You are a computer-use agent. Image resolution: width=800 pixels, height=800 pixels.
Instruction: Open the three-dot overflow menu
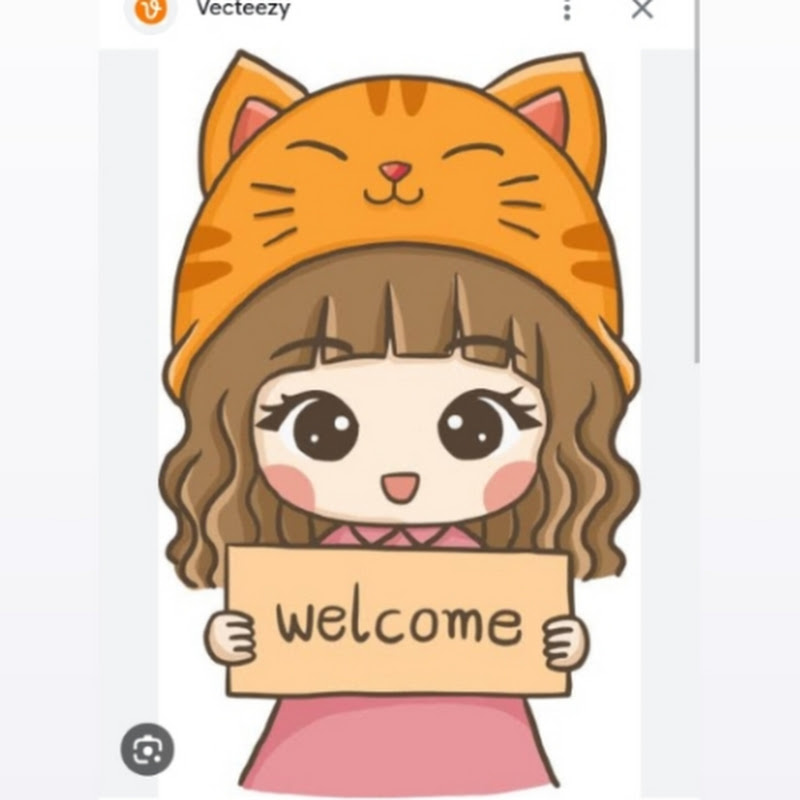567,10
